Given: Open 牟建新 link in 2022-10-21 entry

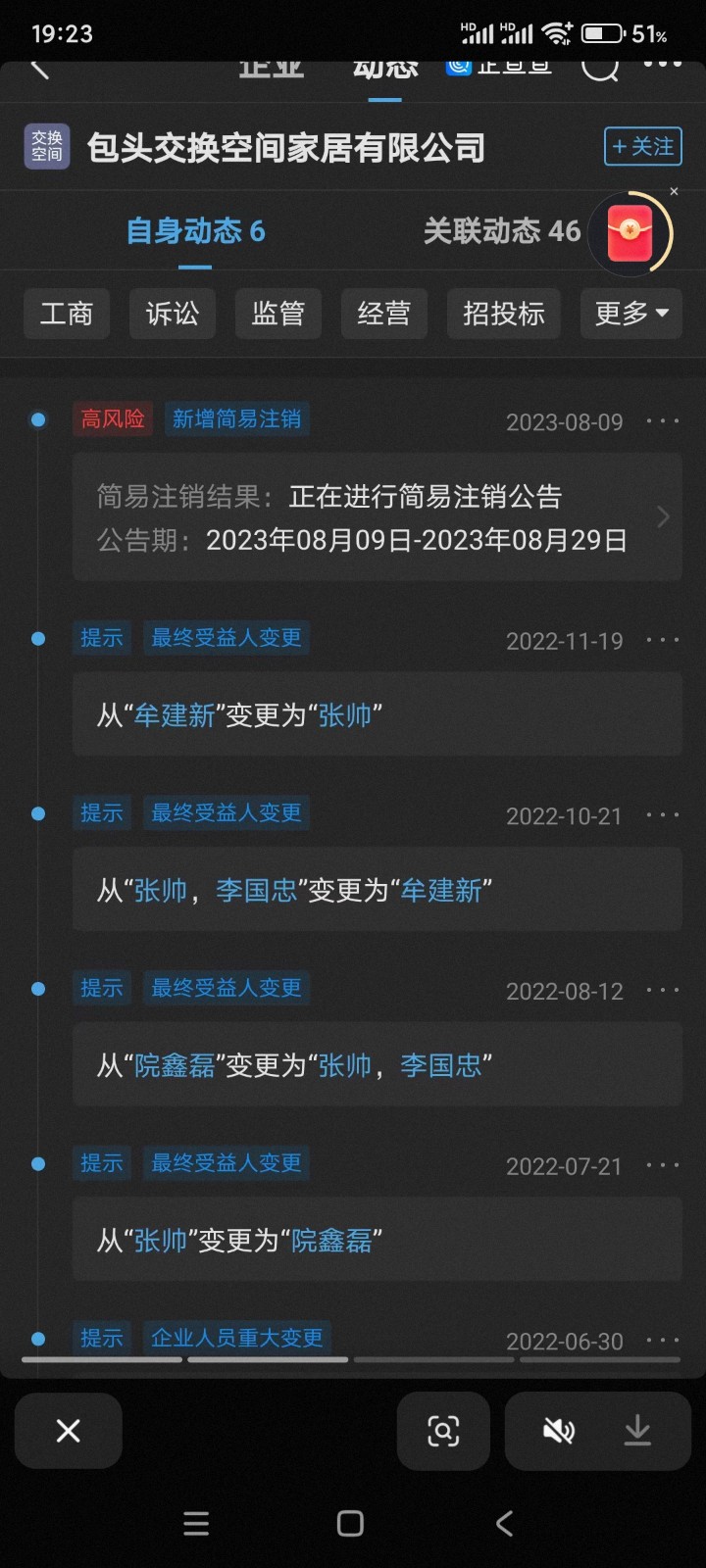Looking at the screenshot, I should coord(441,891).
